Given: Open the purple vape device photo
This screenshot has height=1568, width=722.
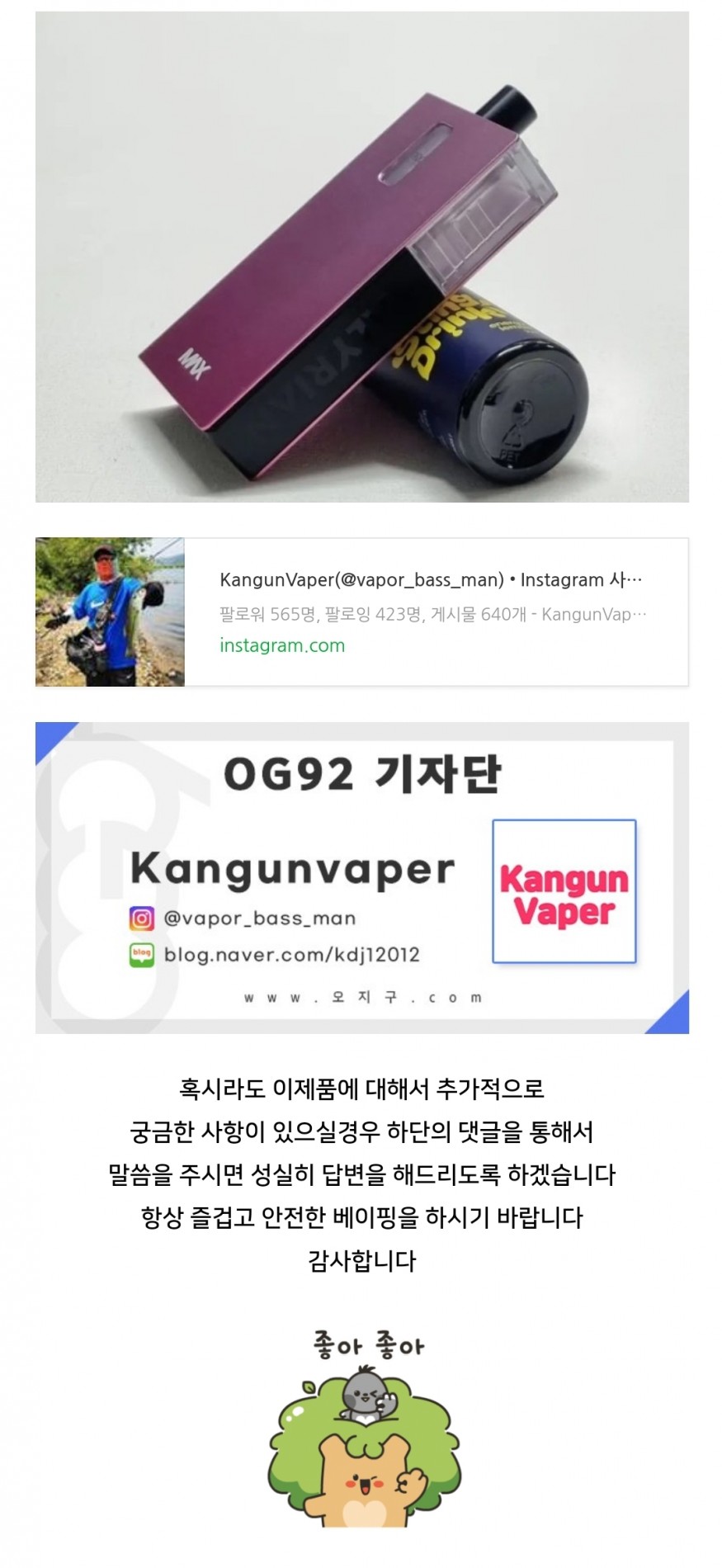Looking at the screenshot, I should coord(361,257).
